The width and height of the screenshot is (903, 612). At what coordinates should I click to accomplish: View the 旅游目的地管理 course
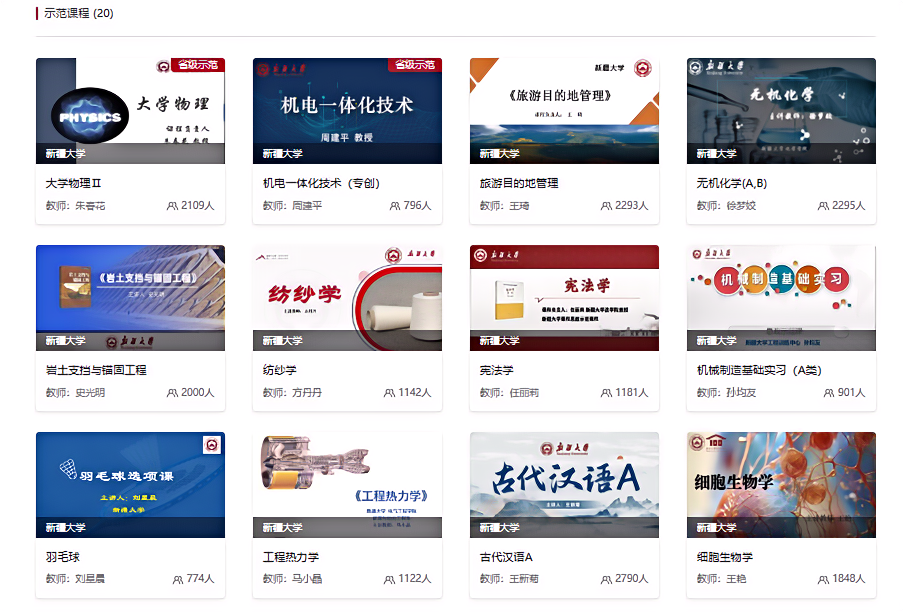[564, 111]
